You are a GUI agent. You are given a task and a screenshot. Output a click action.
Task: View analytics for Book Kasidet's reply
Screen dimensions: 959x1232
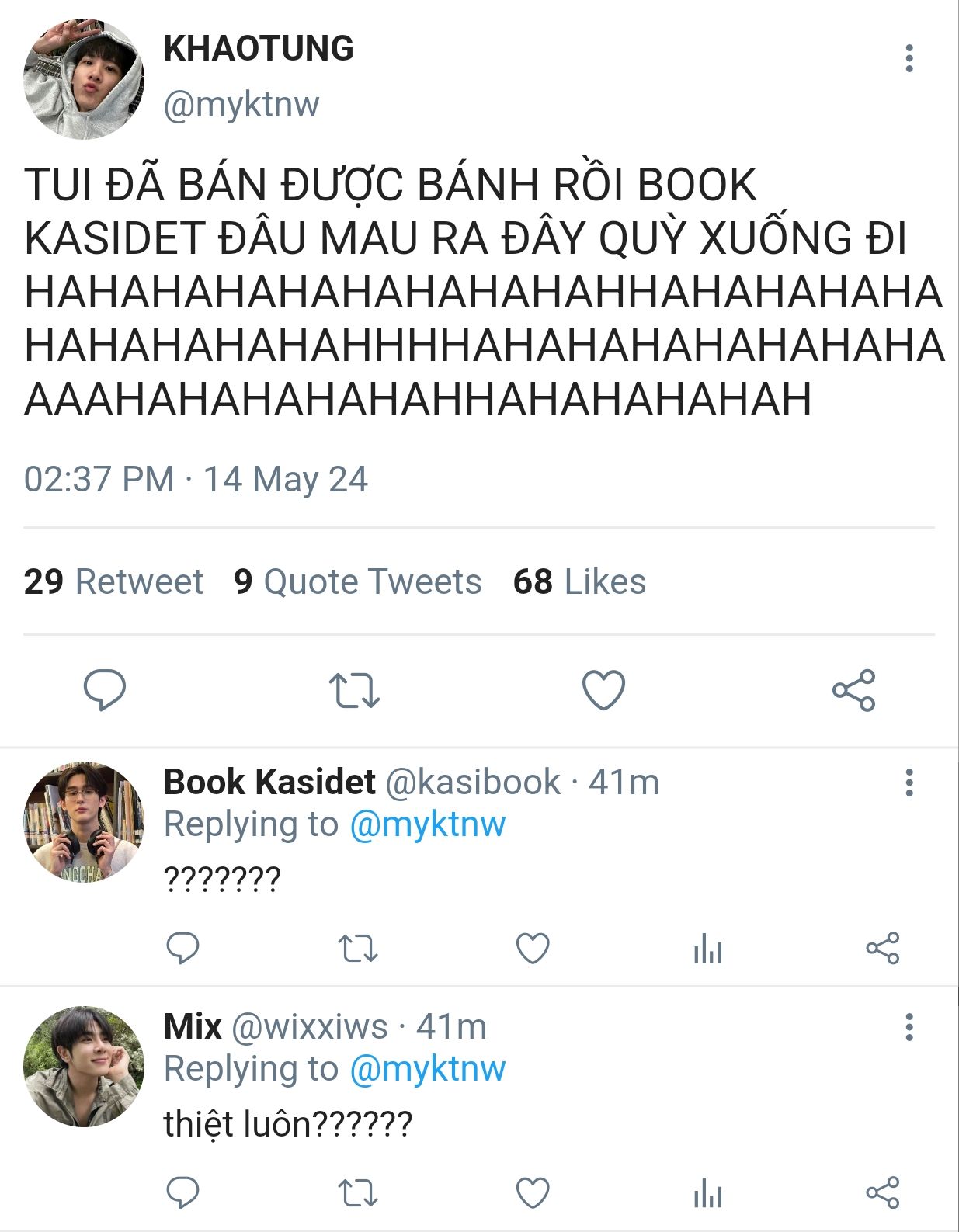point(707,948)
